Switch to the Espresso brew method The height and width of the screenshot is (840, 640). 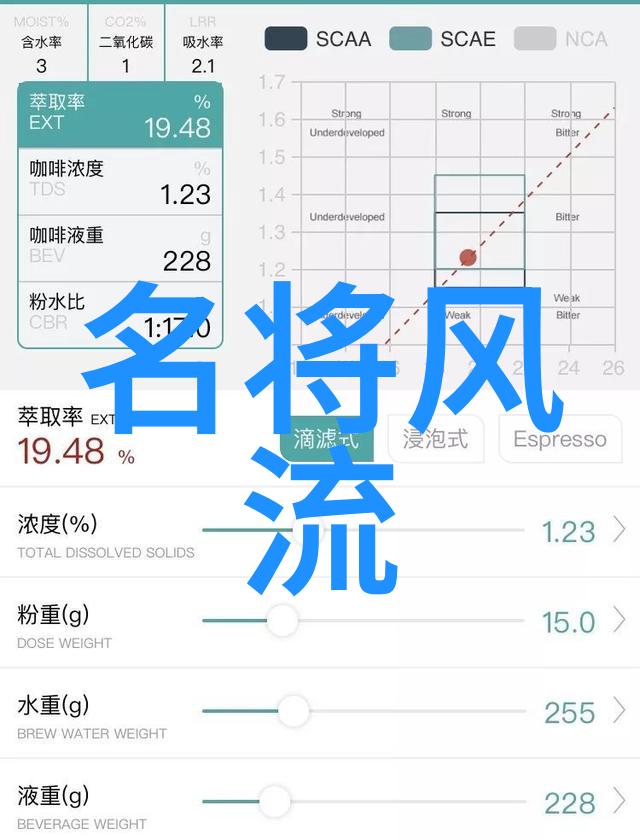pos(559,439)
